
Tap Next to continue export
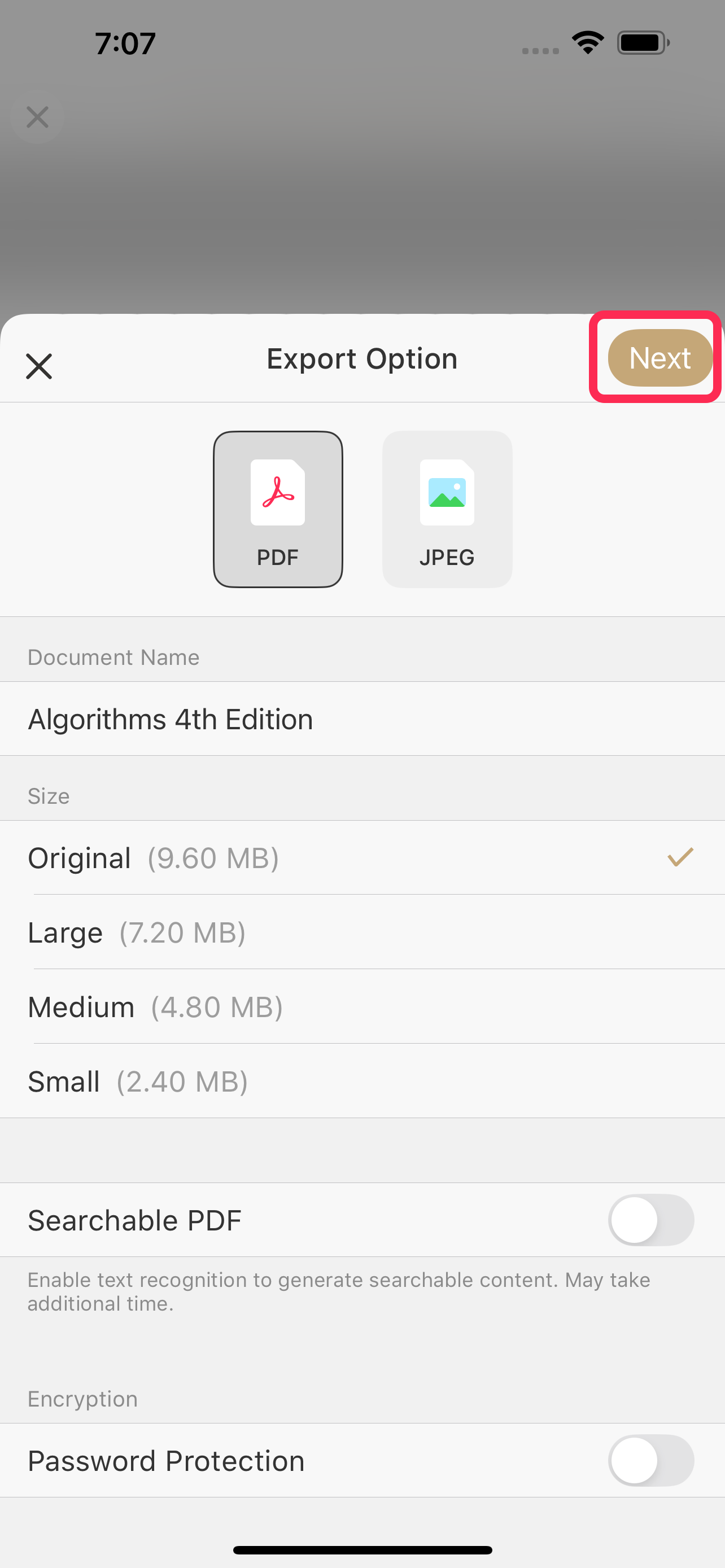point(660,358)
